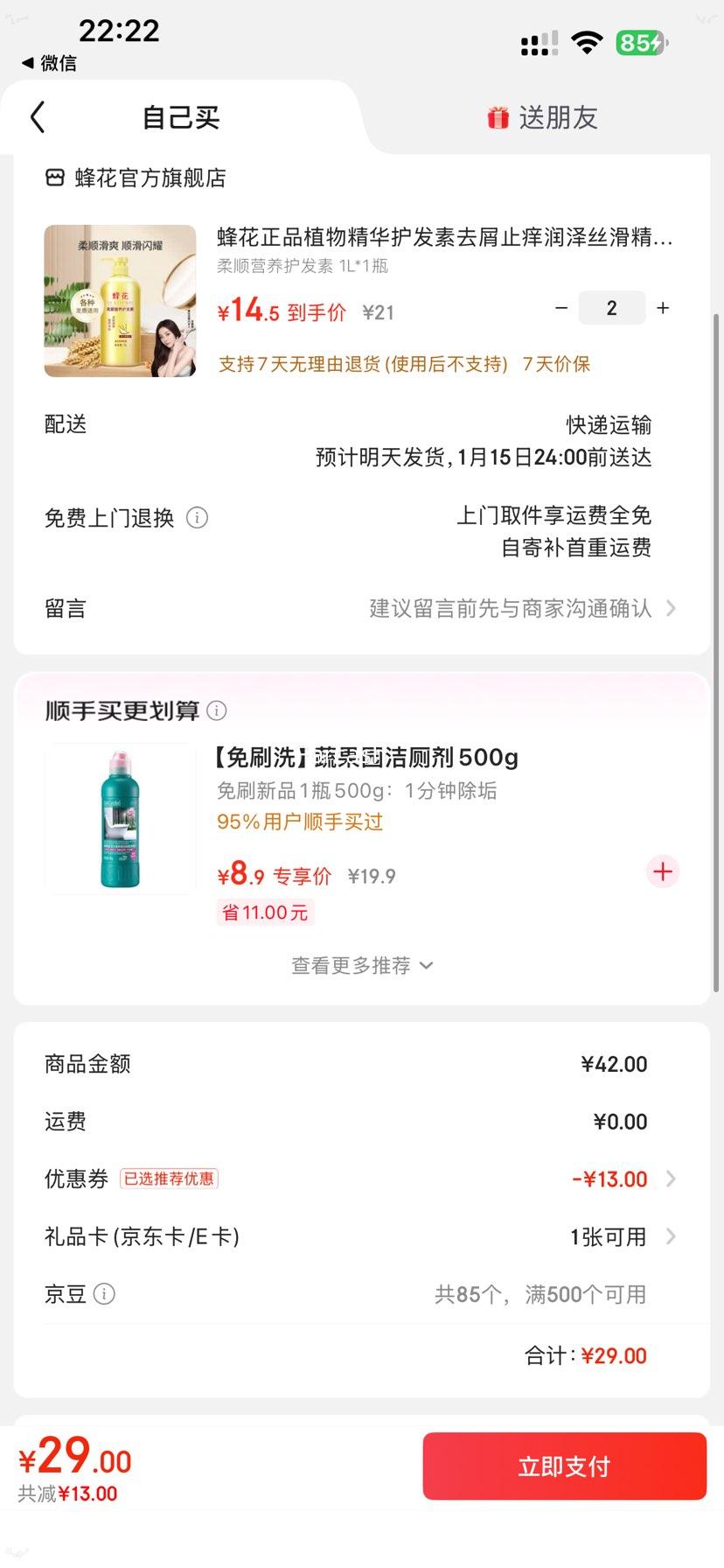The image size is (724, 1568).
Task: Tap the conditioner product thumbnail image
Action: 119,300
